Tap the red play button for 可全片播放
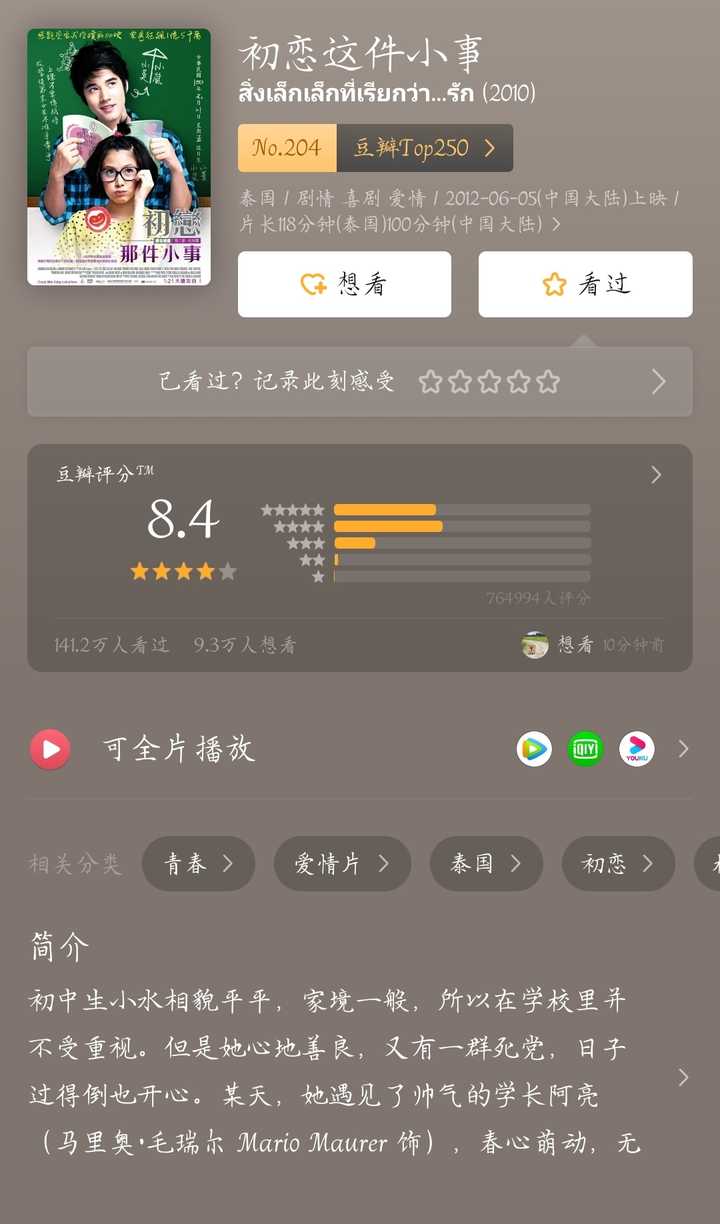This screenshot has width=720, height=1224. (50, 749)
